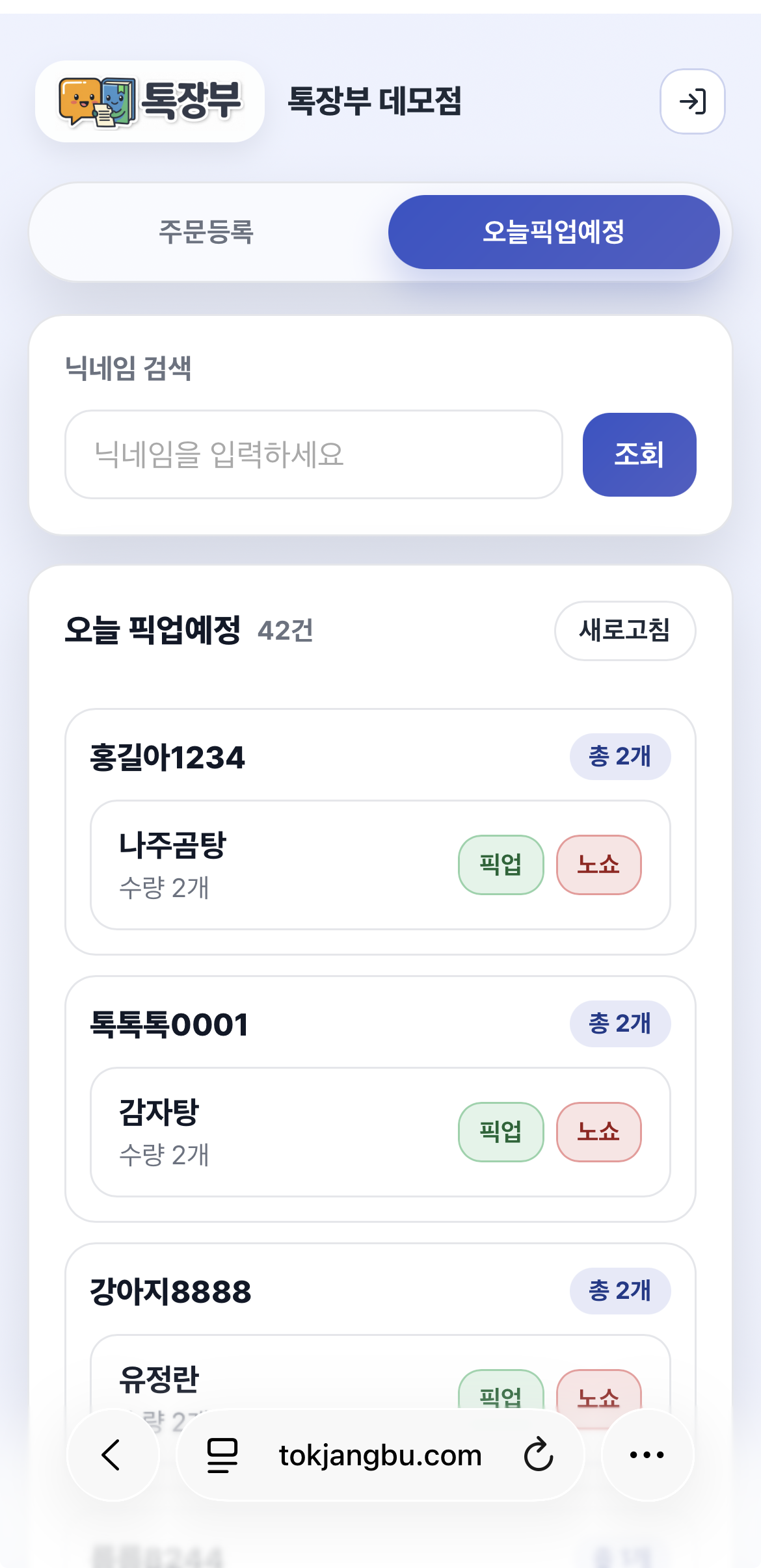Click the nickname input field

pyautogui.click(x=314, y=454)
